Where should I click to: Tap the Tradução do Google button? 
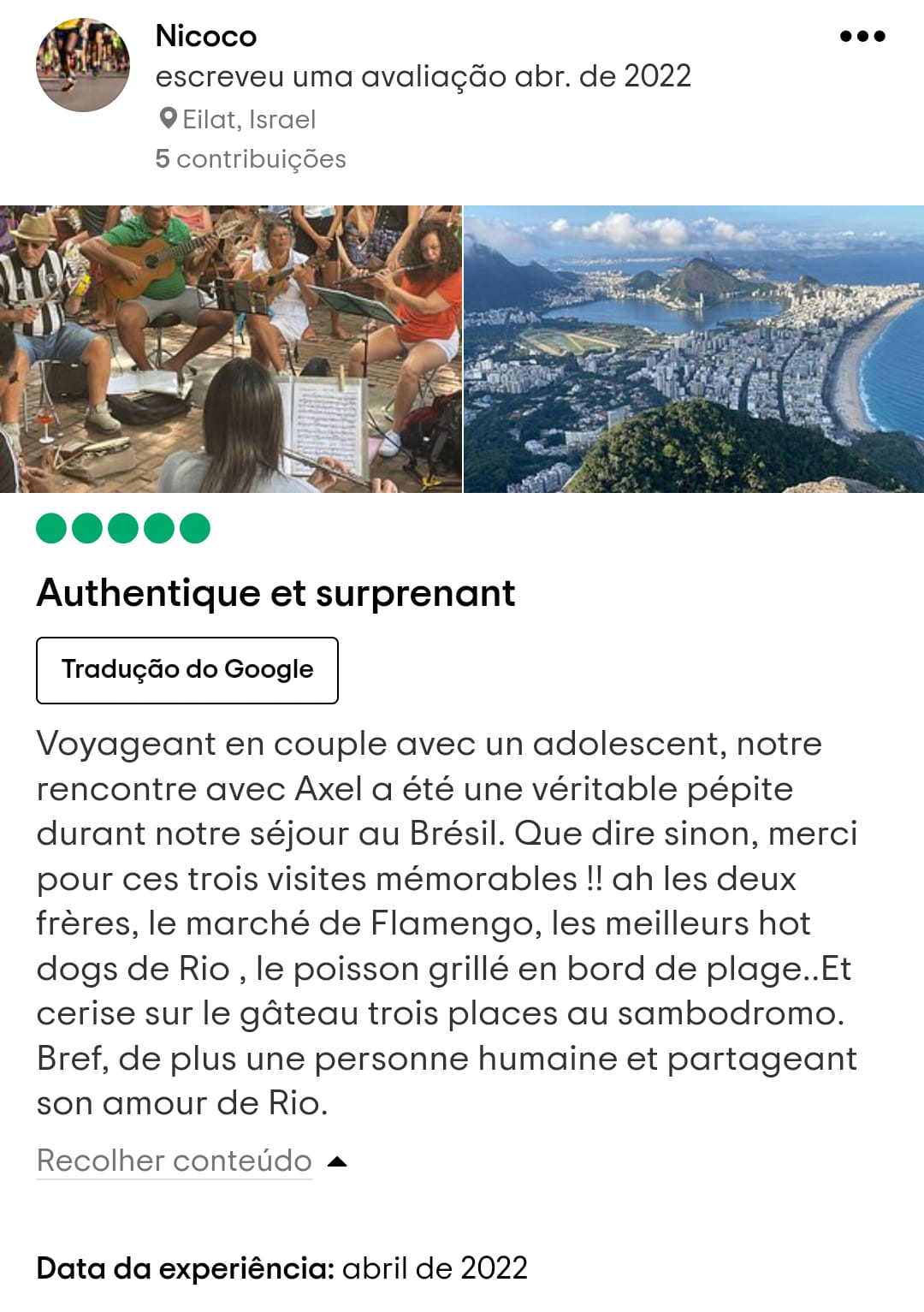point(187,670)
